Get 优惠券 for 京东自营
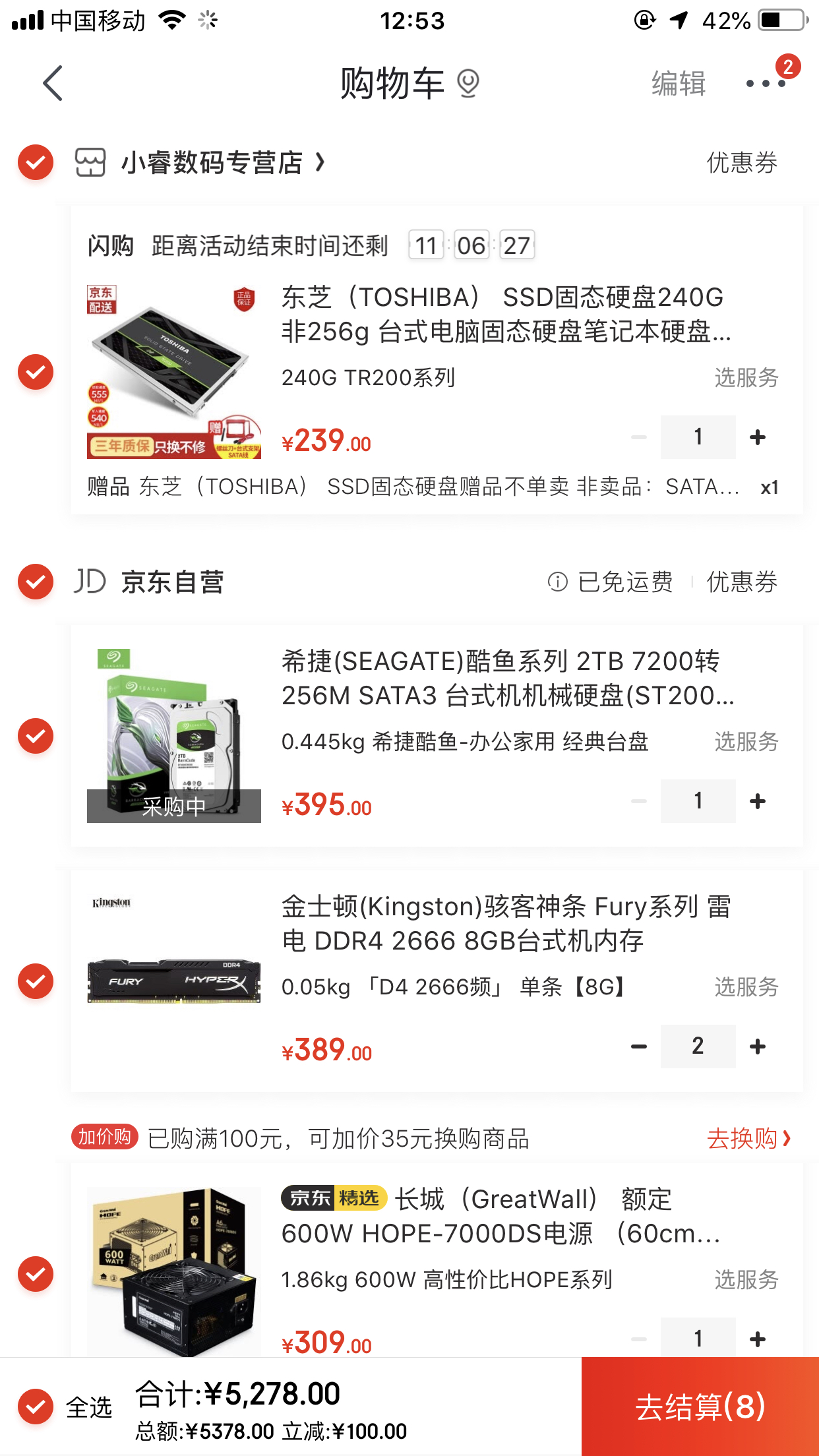819x1456 pixels. (742, 582)
